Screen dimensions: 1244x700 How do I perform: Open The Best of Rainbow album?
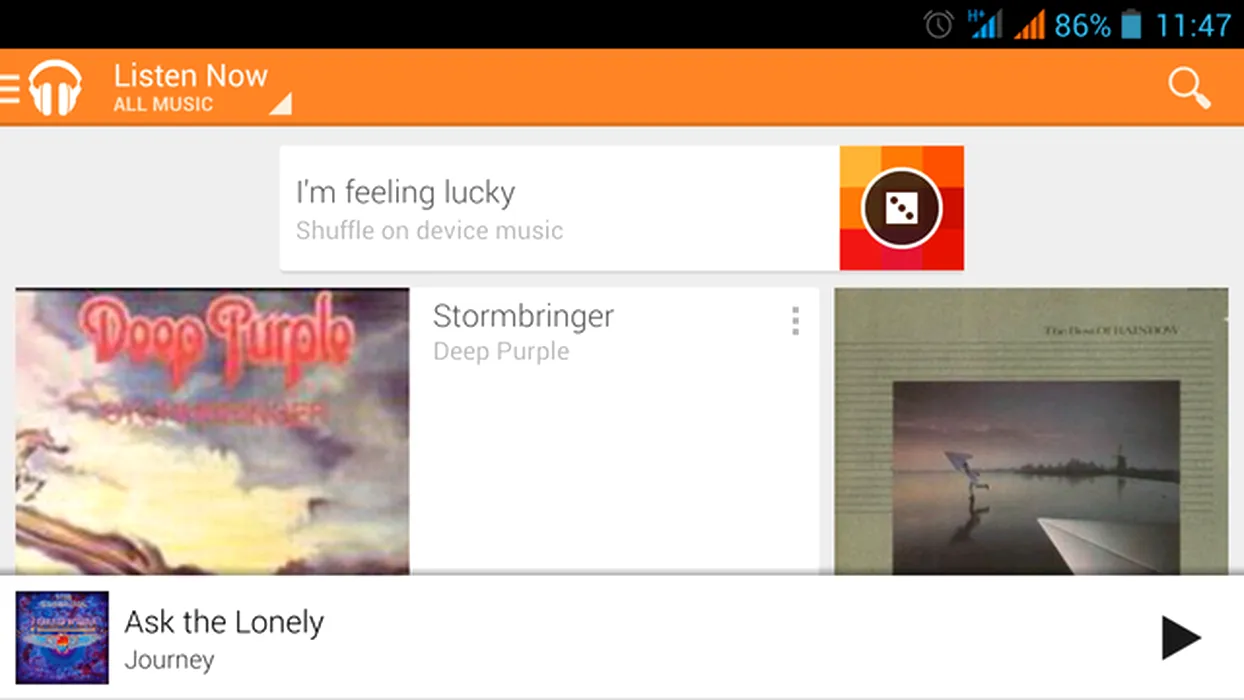click(x=1030, y=430)
